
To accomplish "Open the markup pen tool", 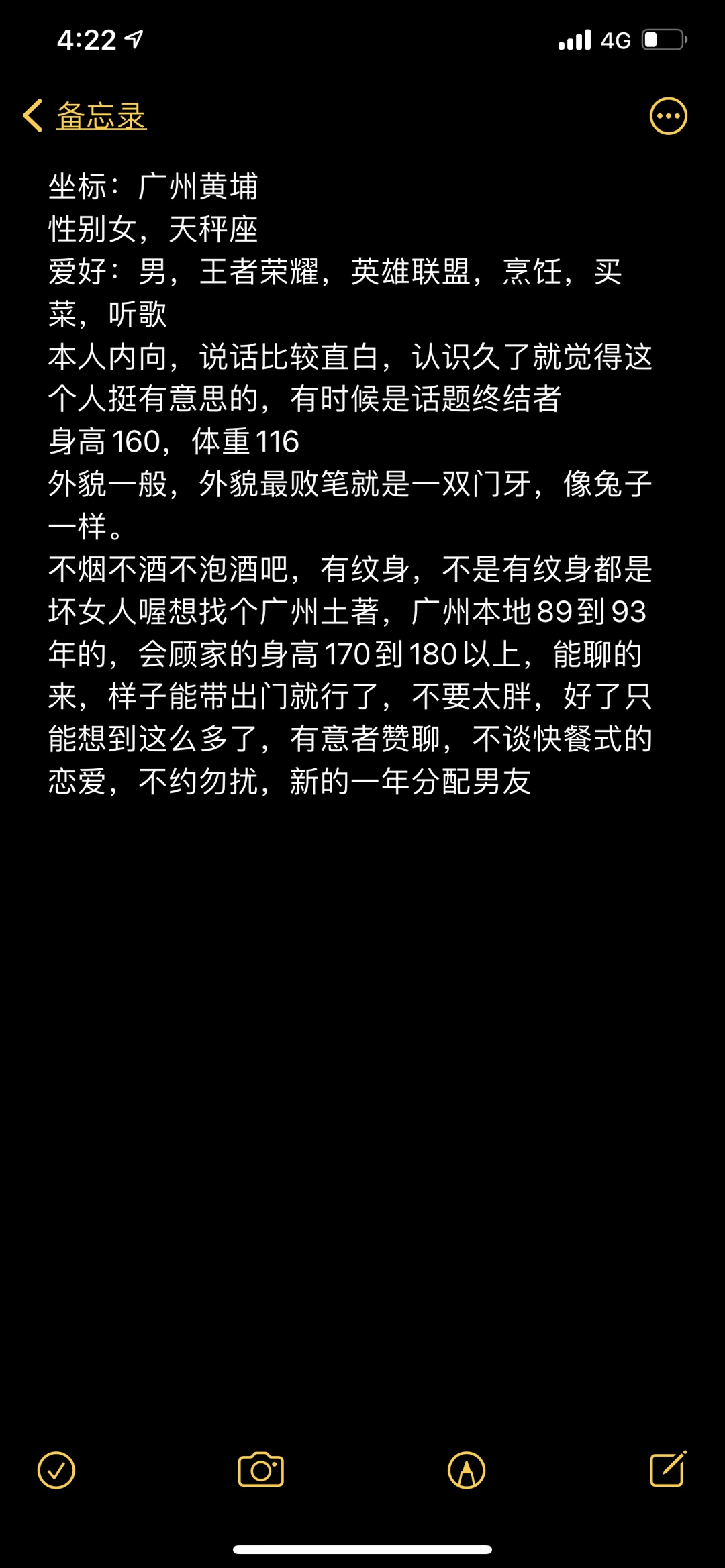I will (x=467, y=1470).
